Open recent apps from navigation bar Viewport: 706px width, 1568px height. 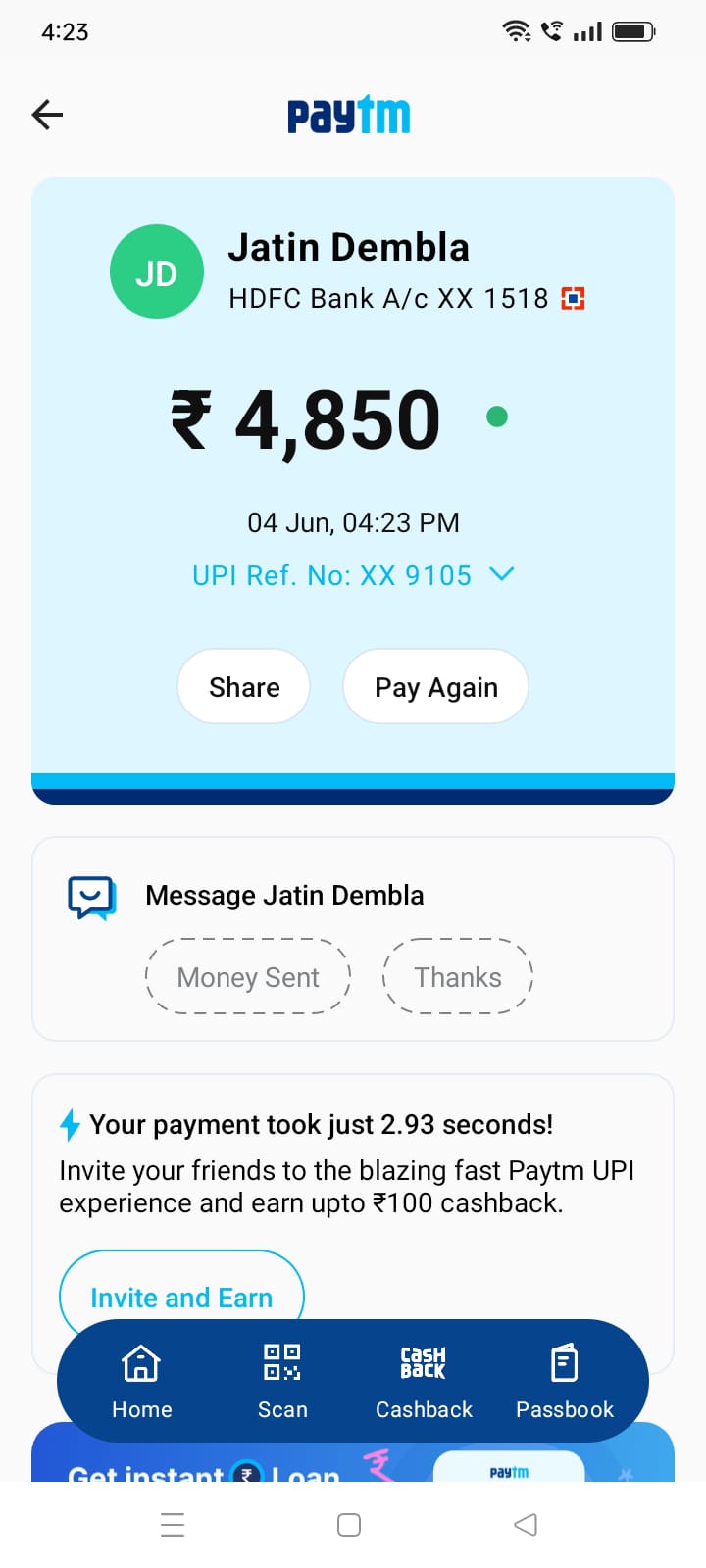coord(173,1525)
